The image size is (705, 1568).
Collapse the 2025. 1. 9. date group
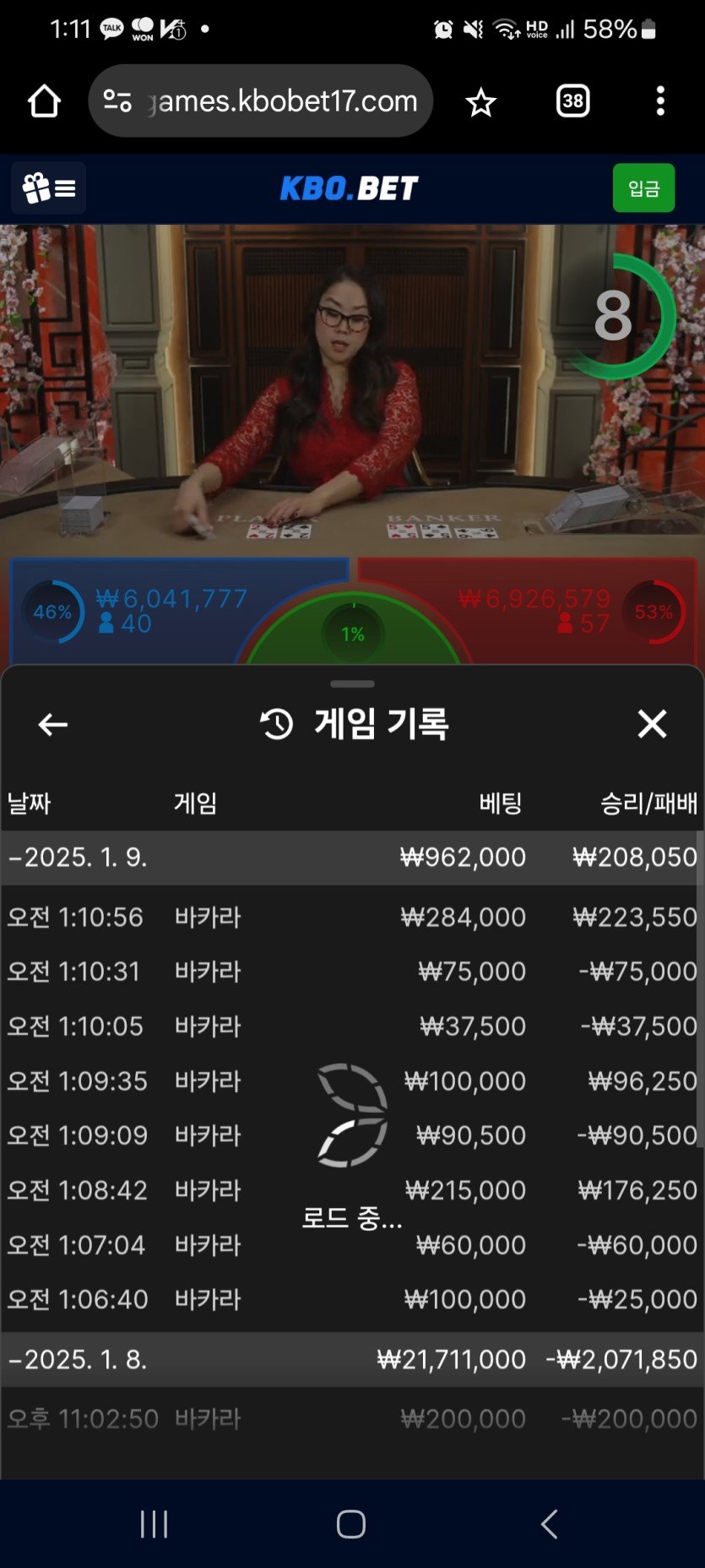point(78,857)
